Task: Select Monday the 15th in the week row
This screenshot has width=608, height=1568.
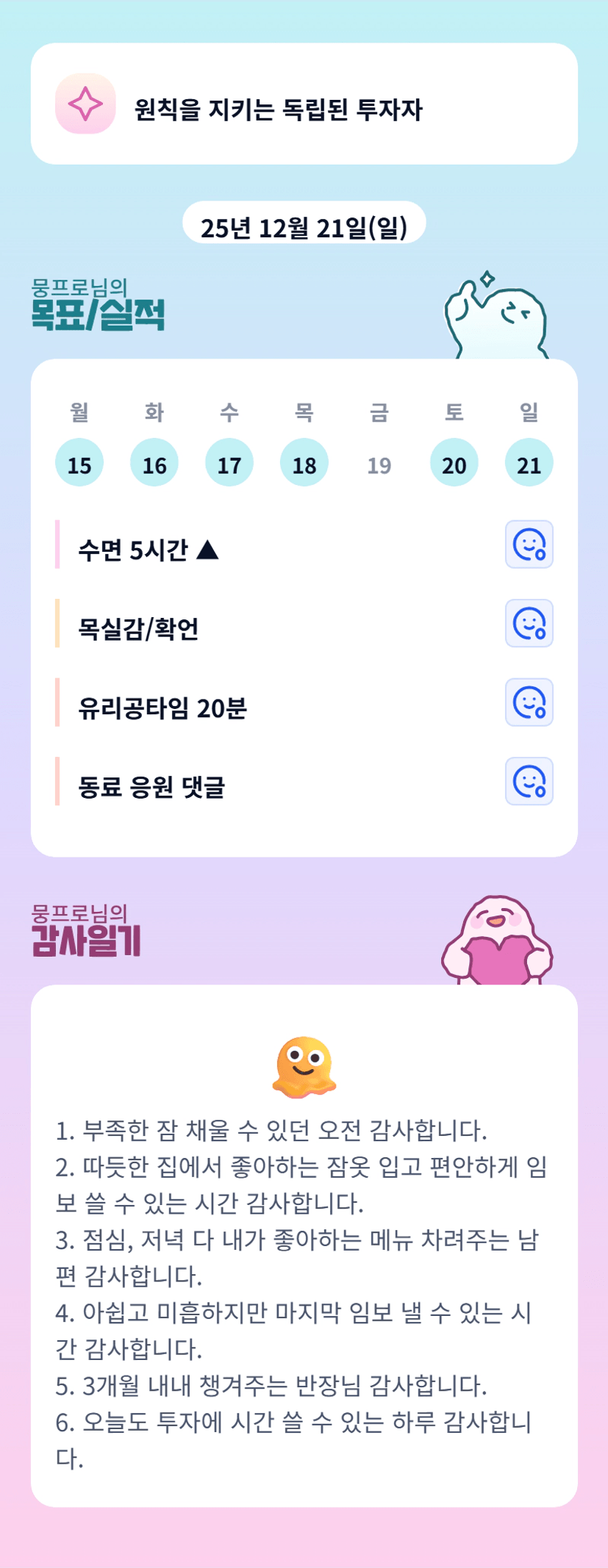Action: point(79,463)
